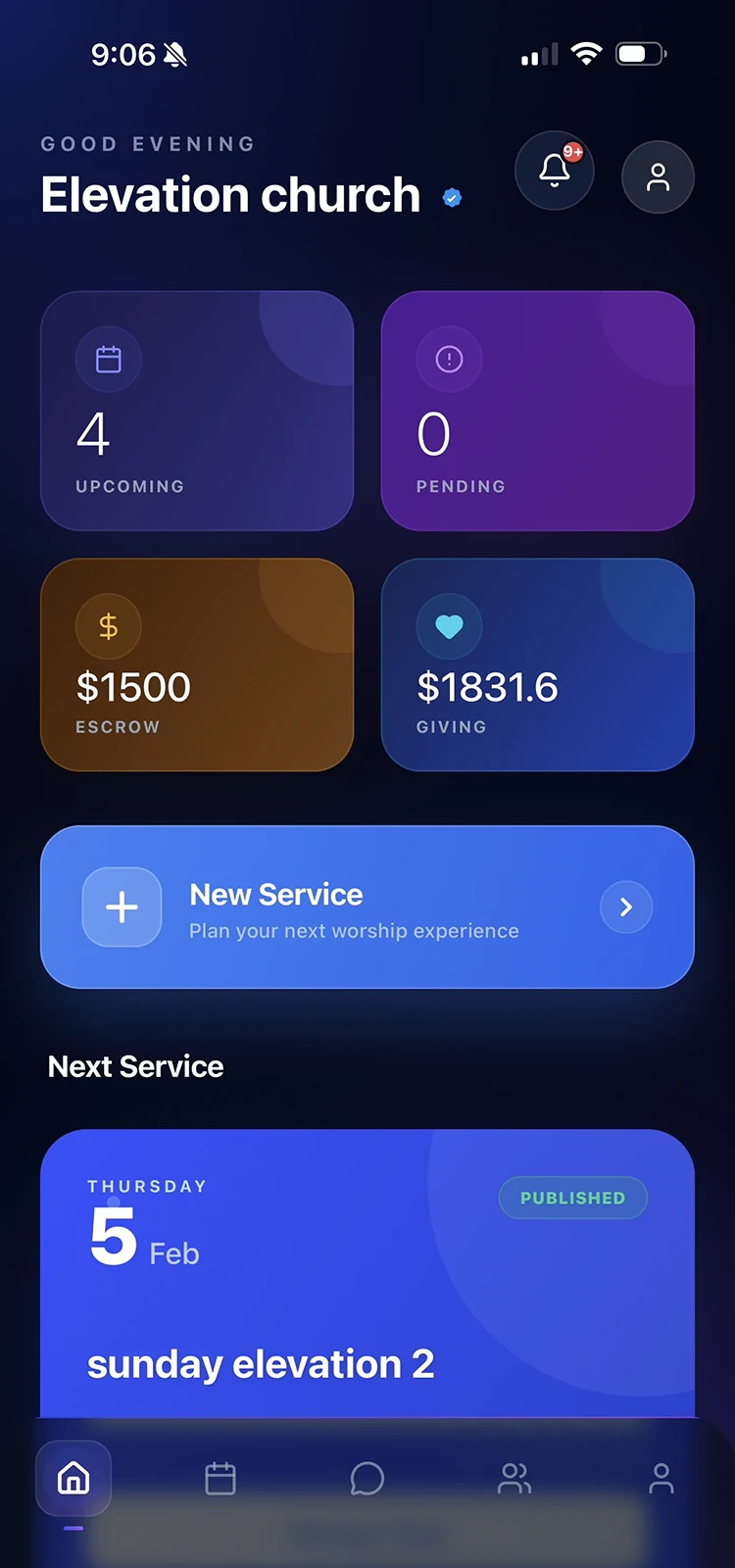Switch to the calendar tab
The image size is (735, 1568).
pos(220,1478)
